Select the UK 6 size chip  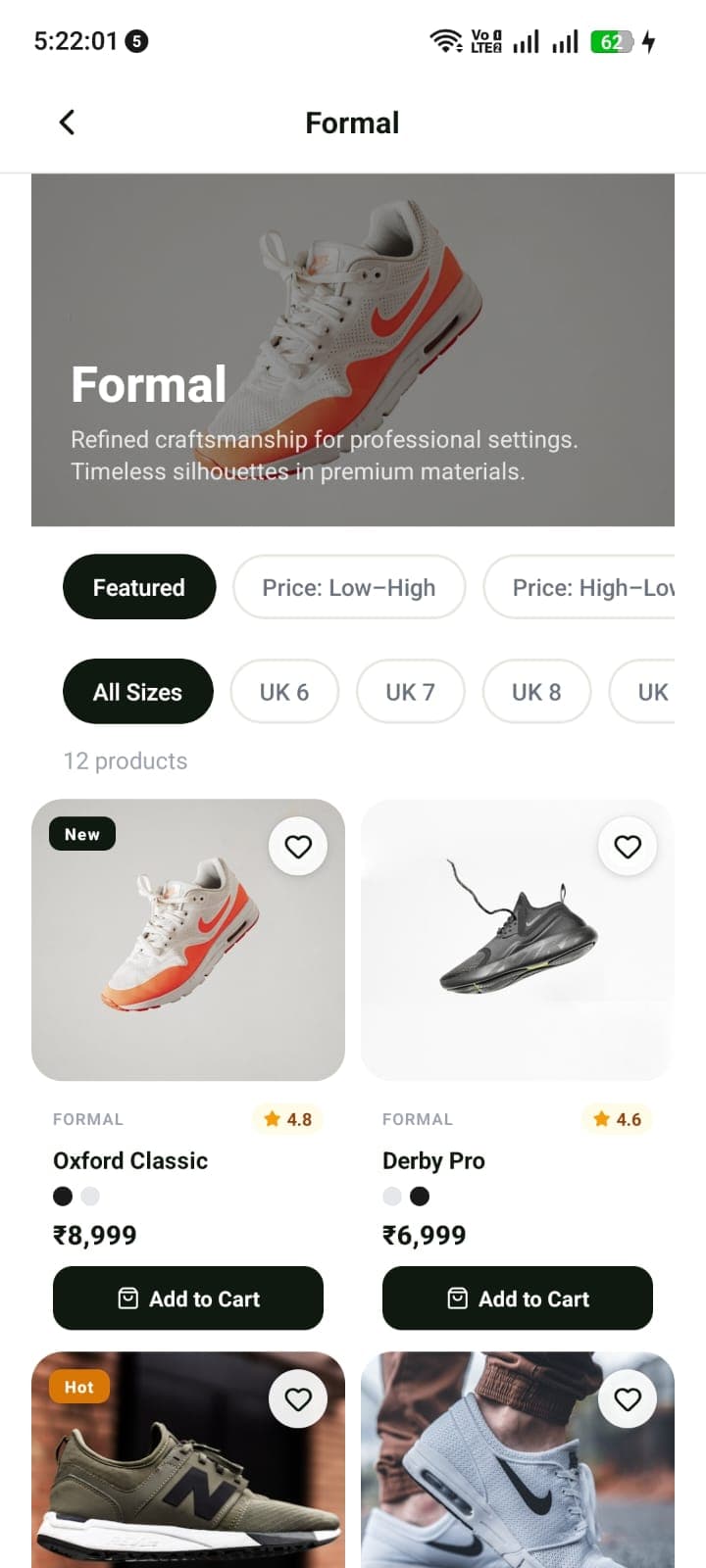coord(284,692)
